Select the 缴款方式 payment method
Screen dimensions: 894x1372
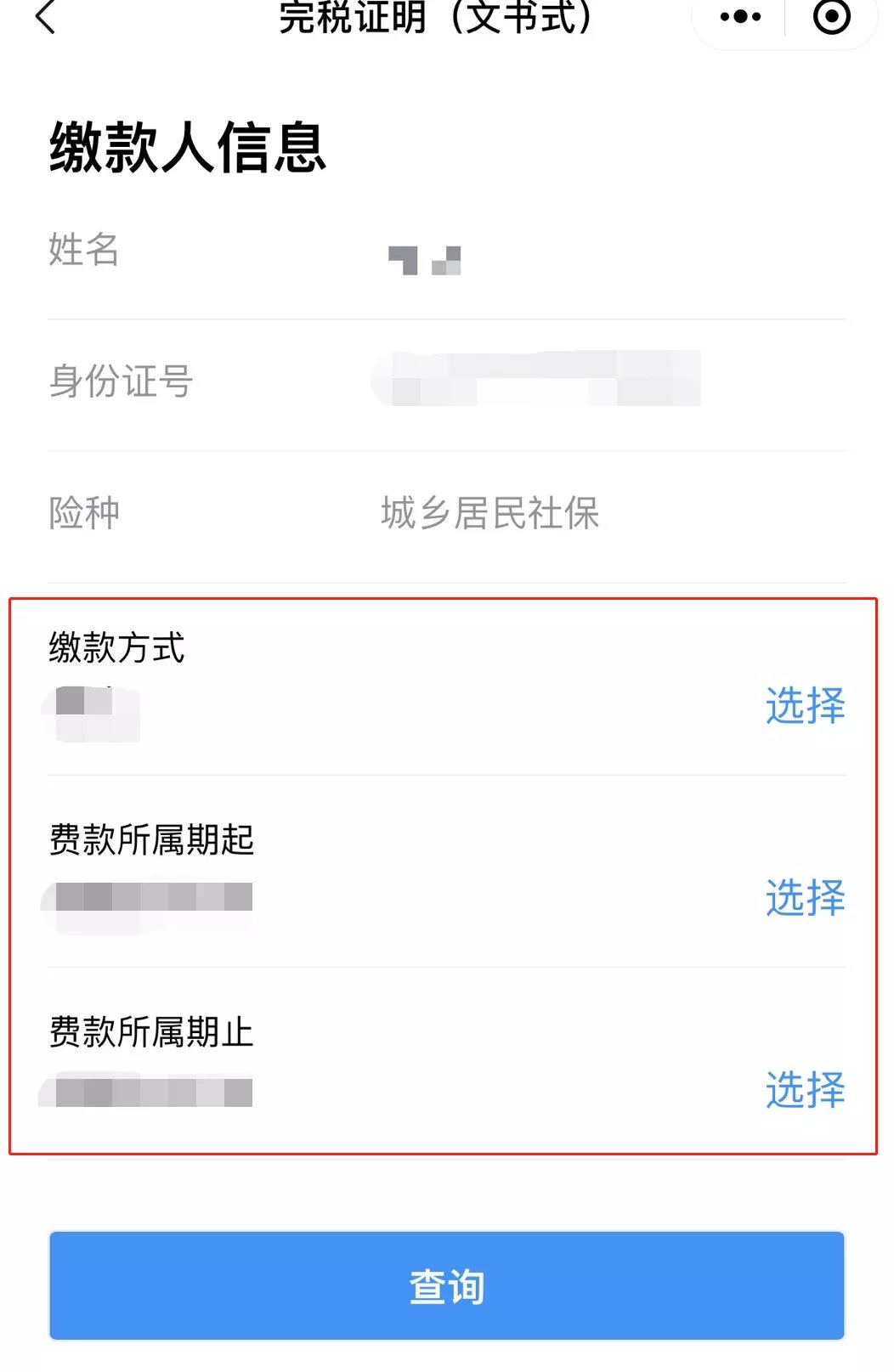(x=804, y=706)
